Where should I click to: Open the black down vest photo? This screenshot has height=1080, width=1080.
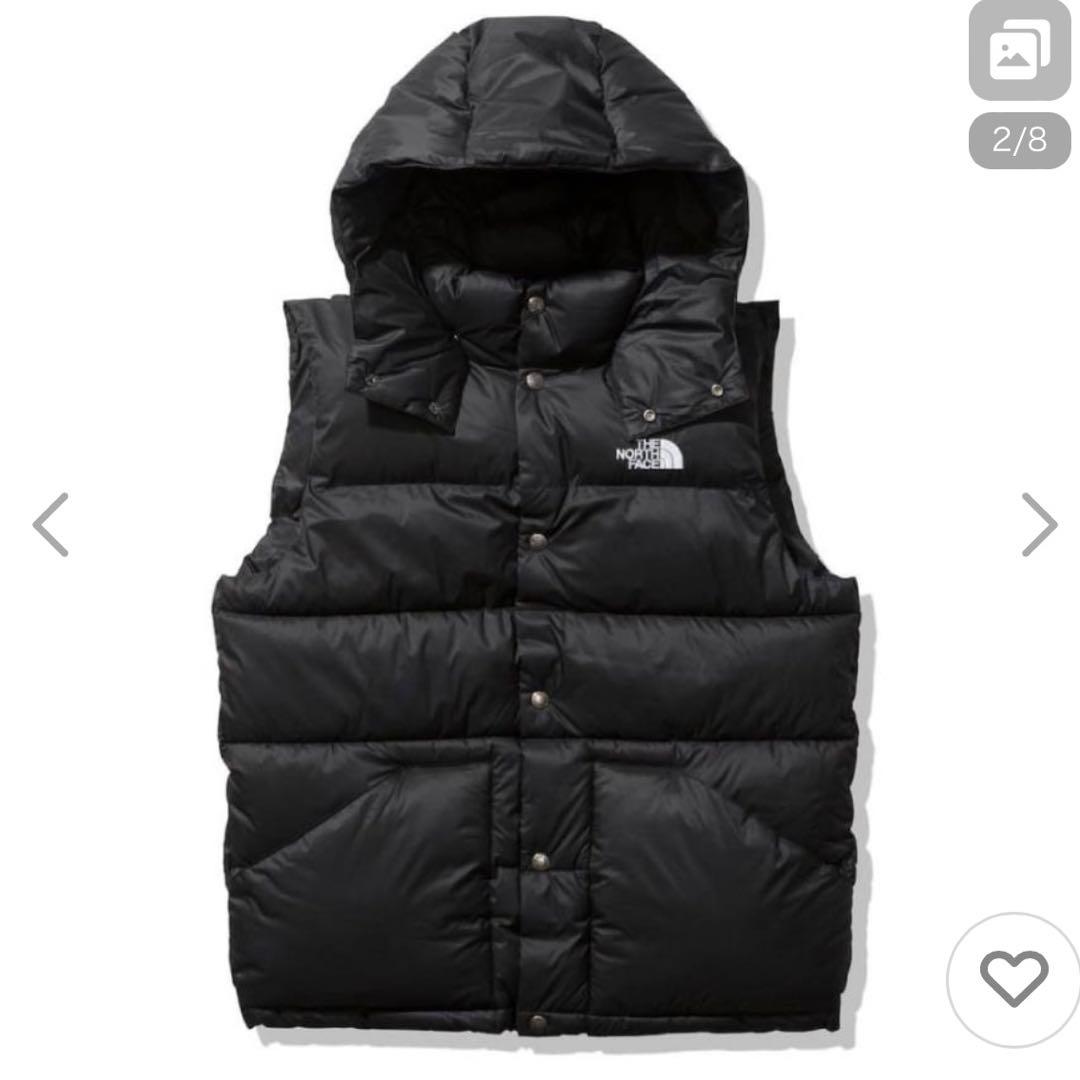tap(540, 560)
